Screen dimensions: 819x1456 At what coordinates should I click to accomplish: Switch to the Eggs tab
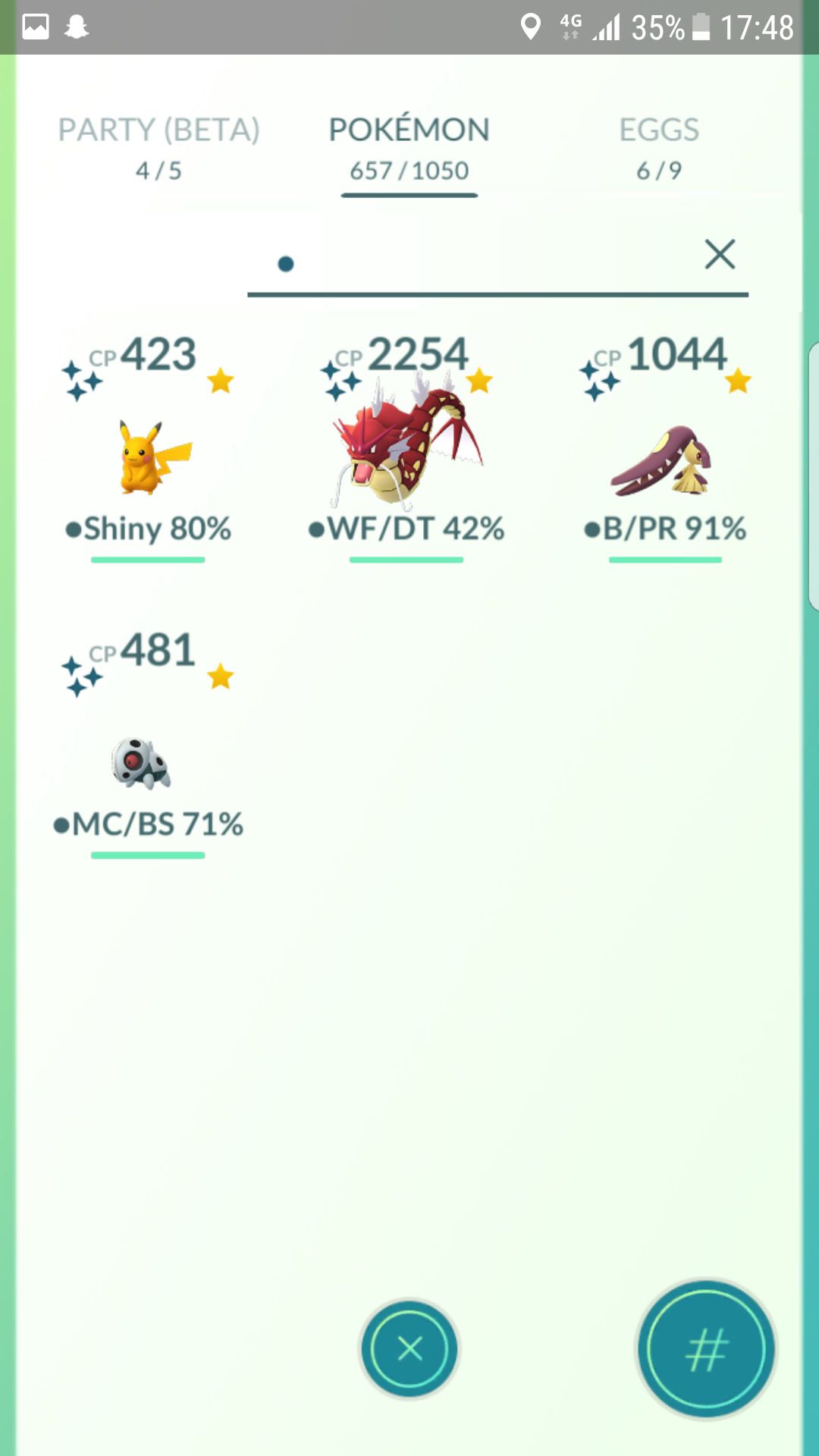click(x=659, y=149)
